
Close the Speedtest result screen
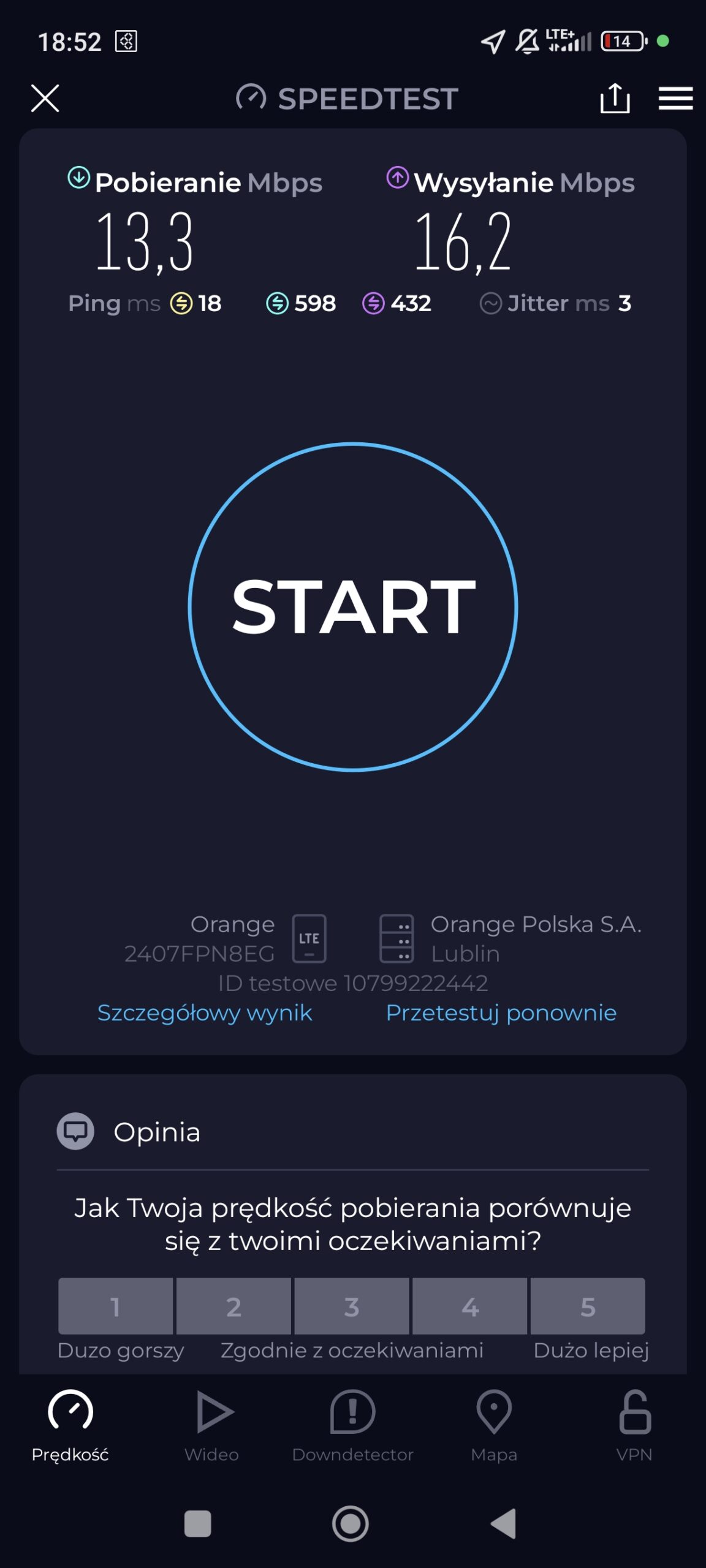[45, 99]
